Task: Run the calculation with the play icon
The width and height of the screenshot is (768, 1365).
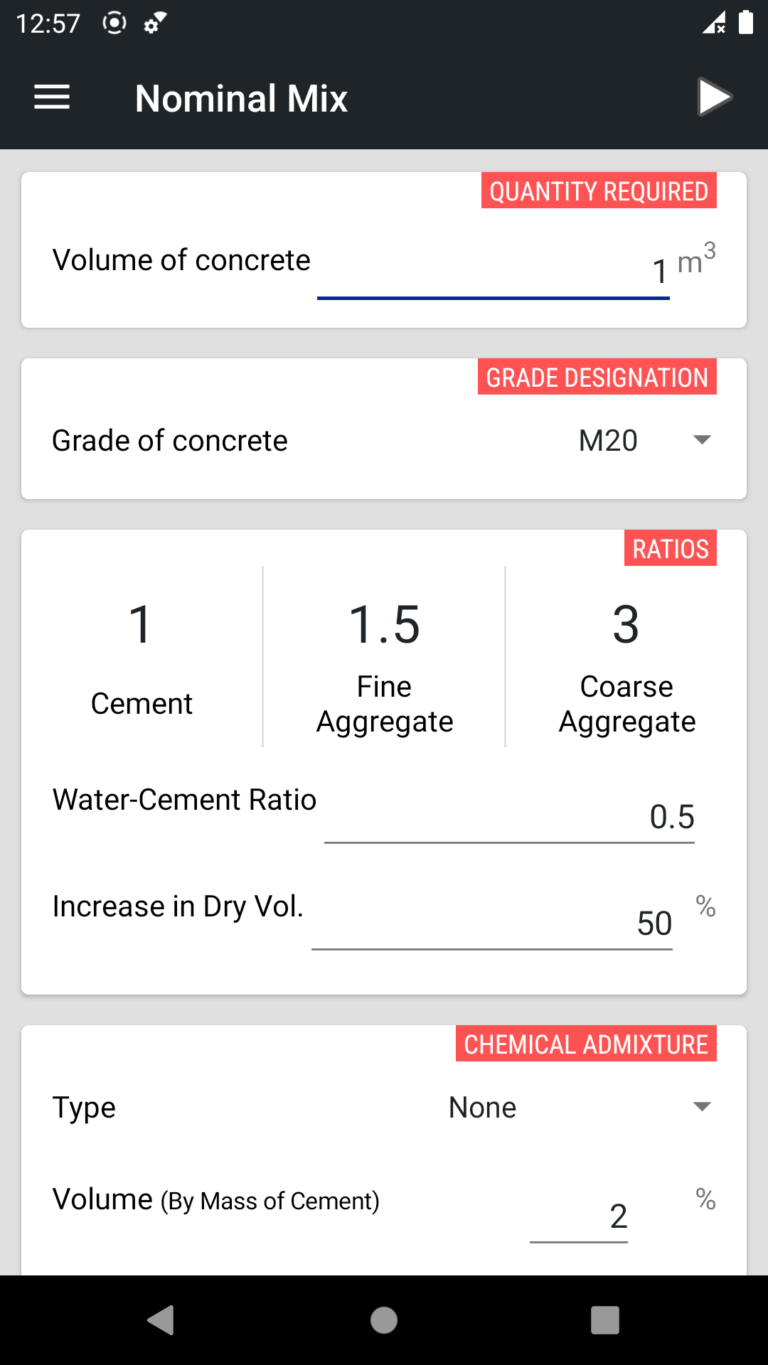Action: click(715, 97)
